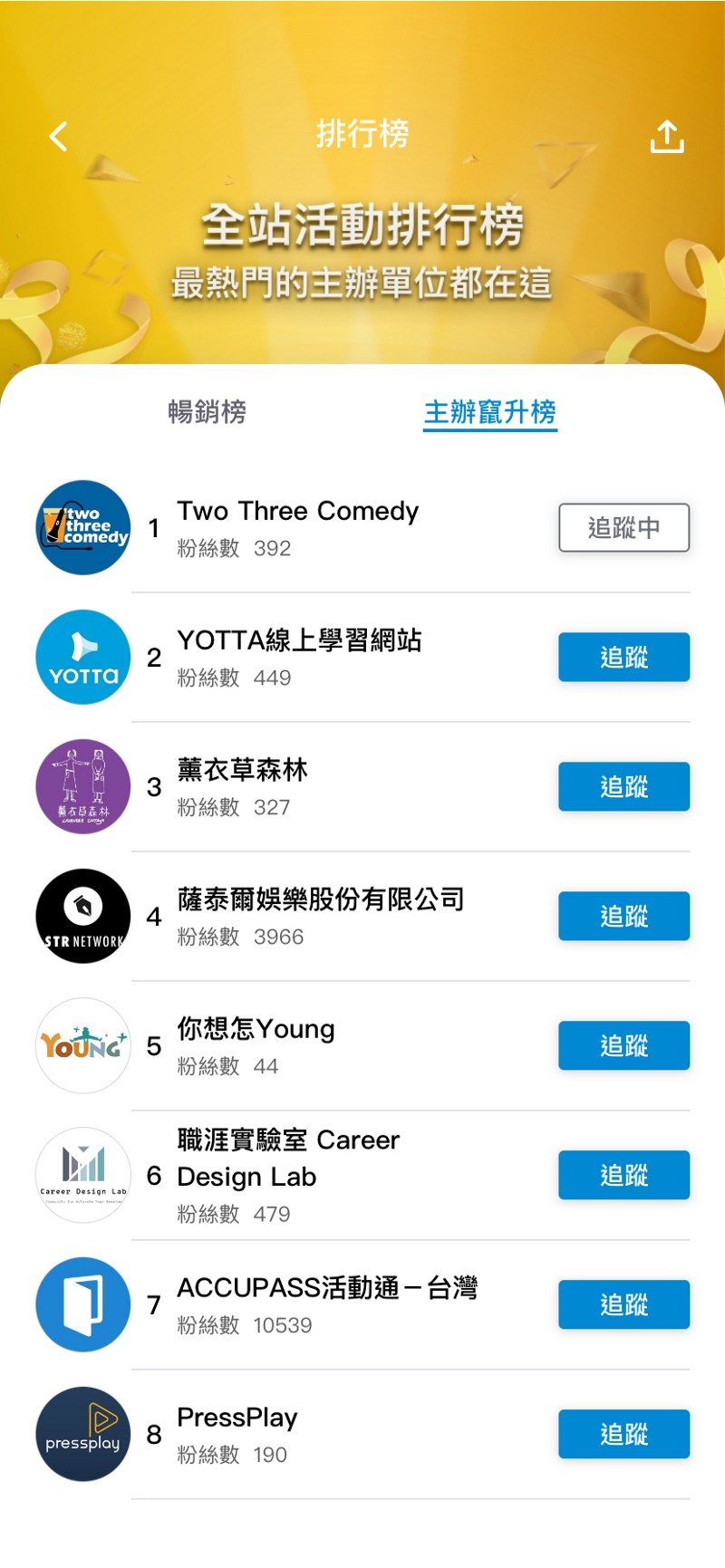View 薰衣草森林 organizer details
Screen dimensions: 725x1568
[243, 771]
